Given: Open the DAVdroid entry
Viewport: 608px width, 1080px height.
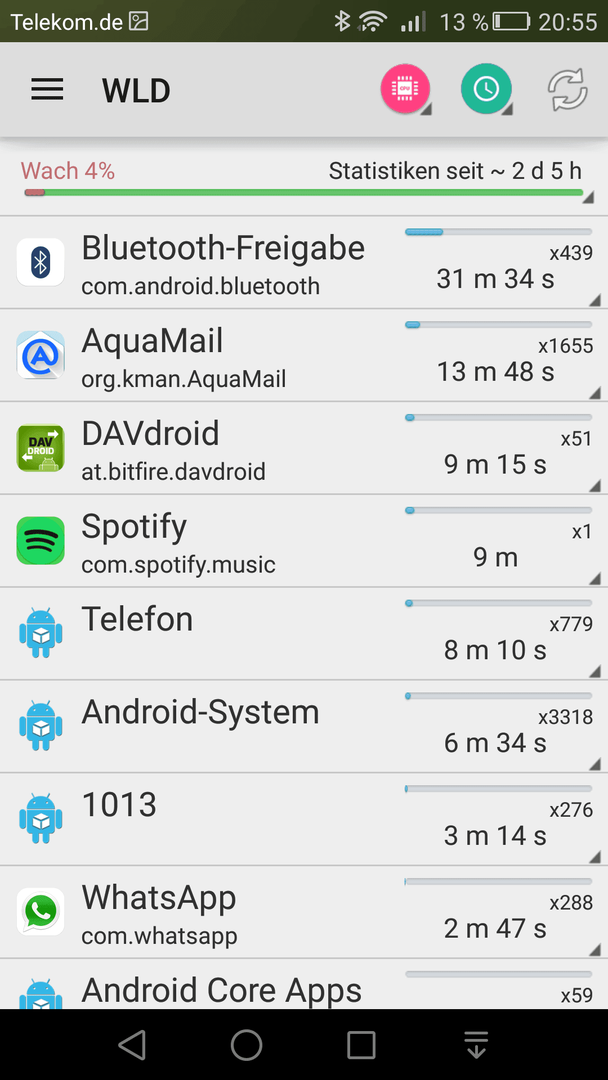Looking at the screenshot, I should click(x=304, y=448).
